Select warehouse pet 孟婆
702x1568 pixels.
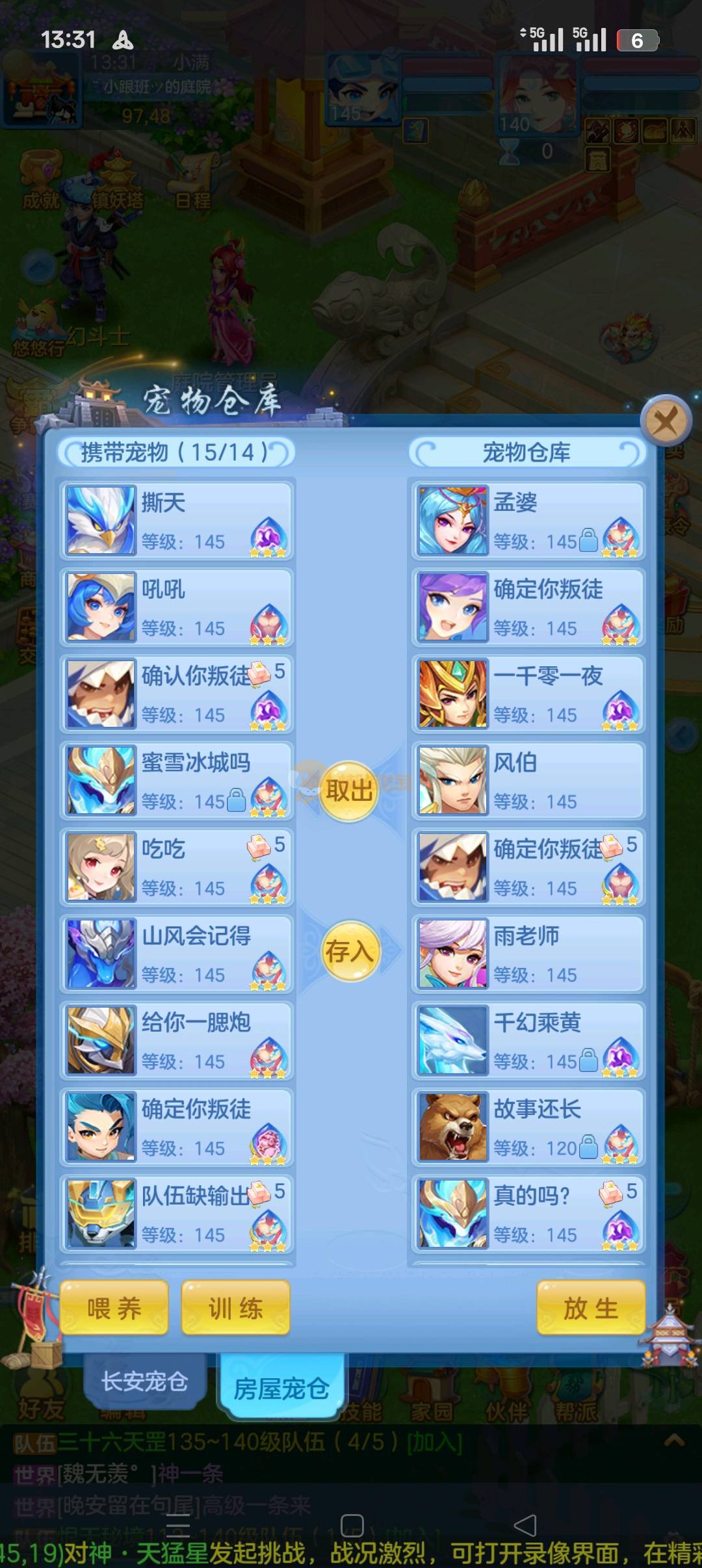pos(528,520)
